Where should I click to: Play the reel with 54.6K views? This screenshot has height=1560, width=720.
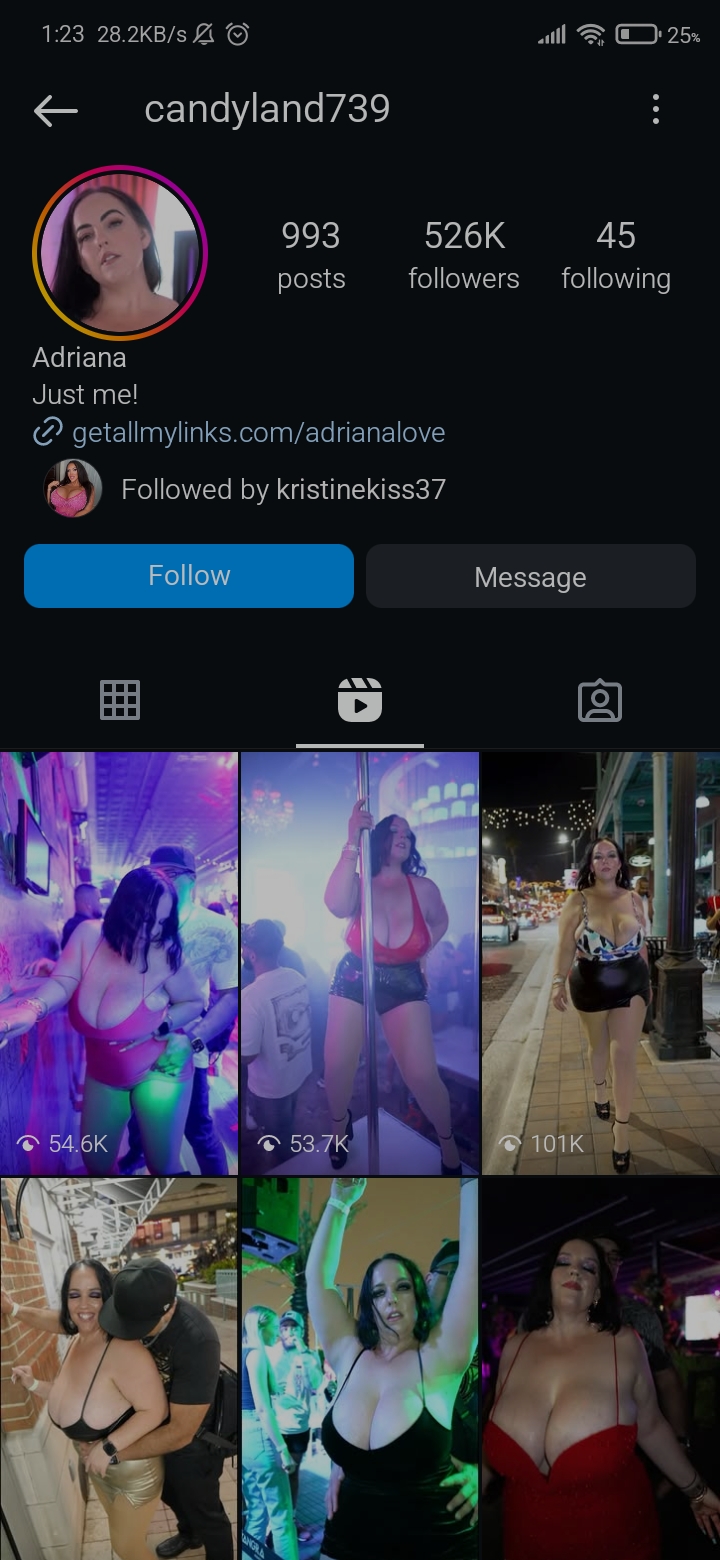point(119,962)
